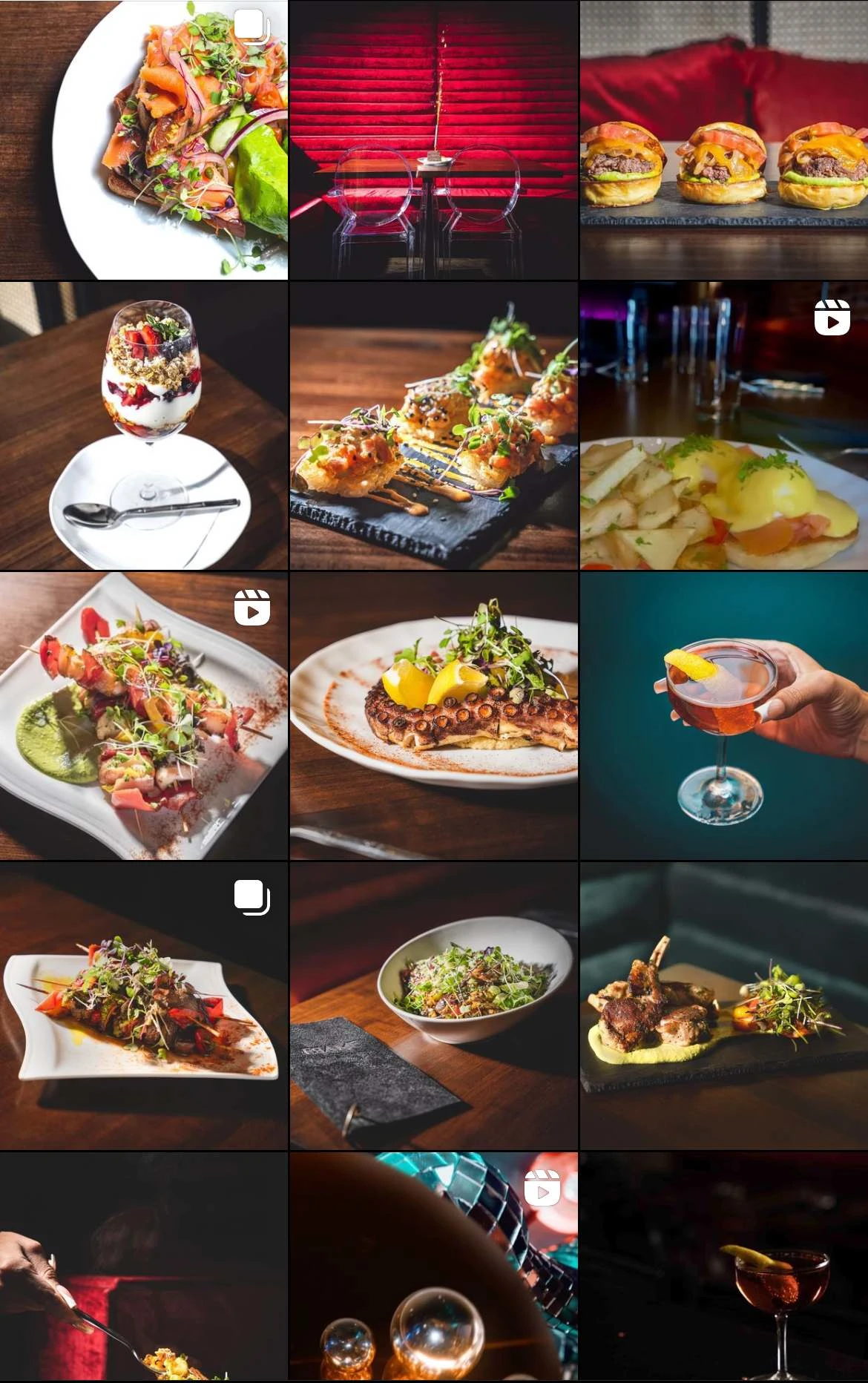
Task: Open the three cheeseburger sliders post
Action: click(x=724, y=139)
